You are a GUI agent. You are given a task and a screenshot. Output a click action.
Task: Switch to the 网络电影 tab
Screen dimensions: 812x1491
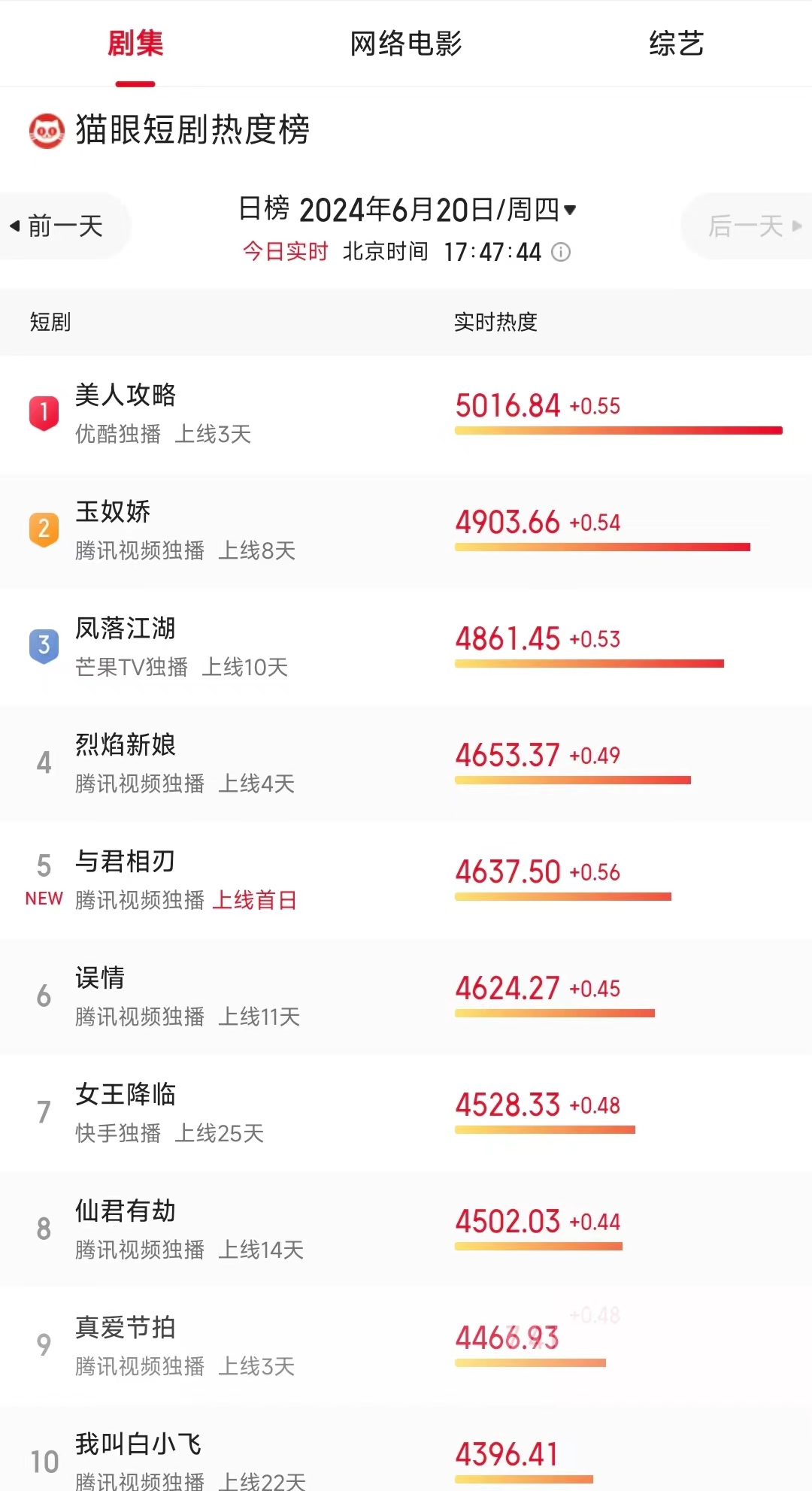click(406, 44)
